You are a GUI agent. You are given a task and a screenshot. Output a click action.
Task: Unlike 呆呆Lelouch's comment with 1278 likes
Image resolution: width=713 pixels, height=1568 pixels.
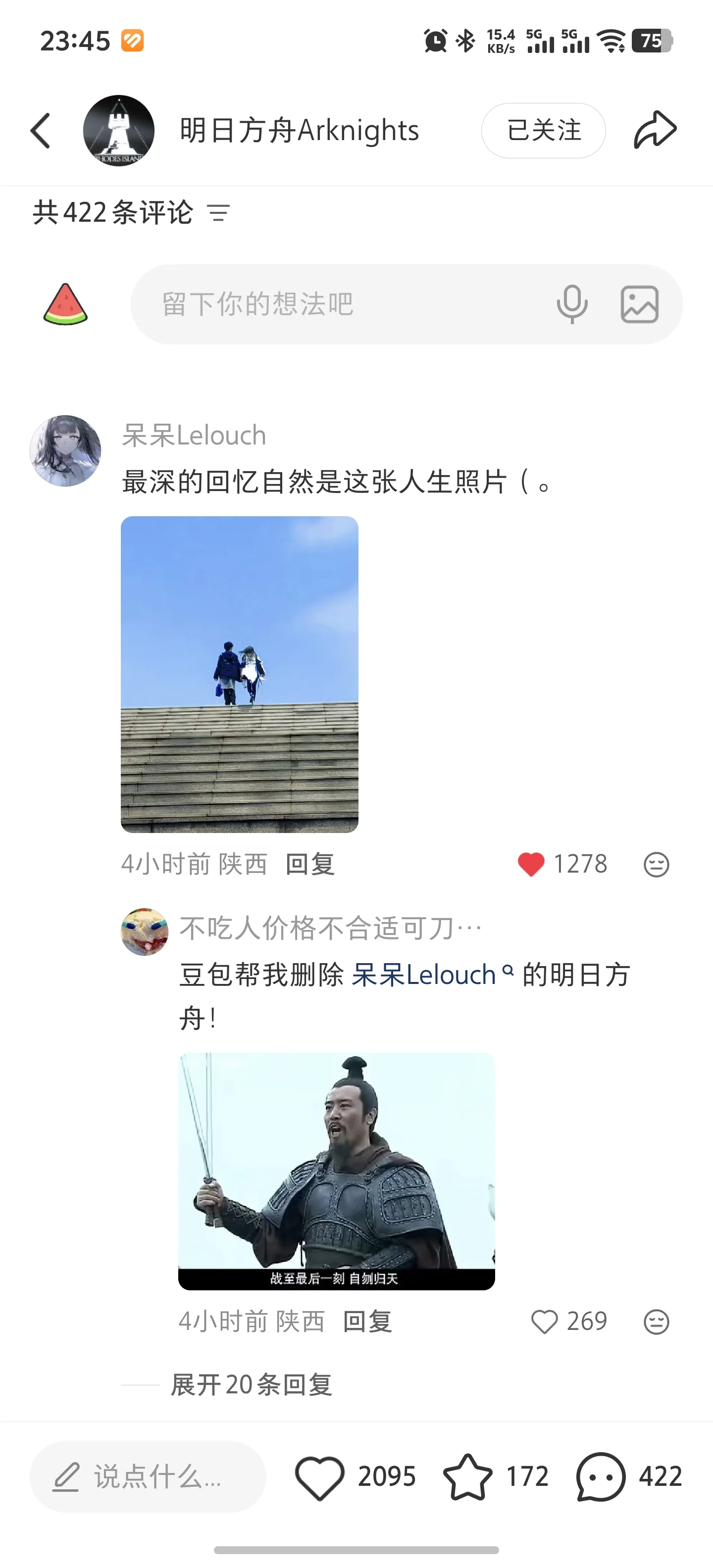click(x=531, y=864)
